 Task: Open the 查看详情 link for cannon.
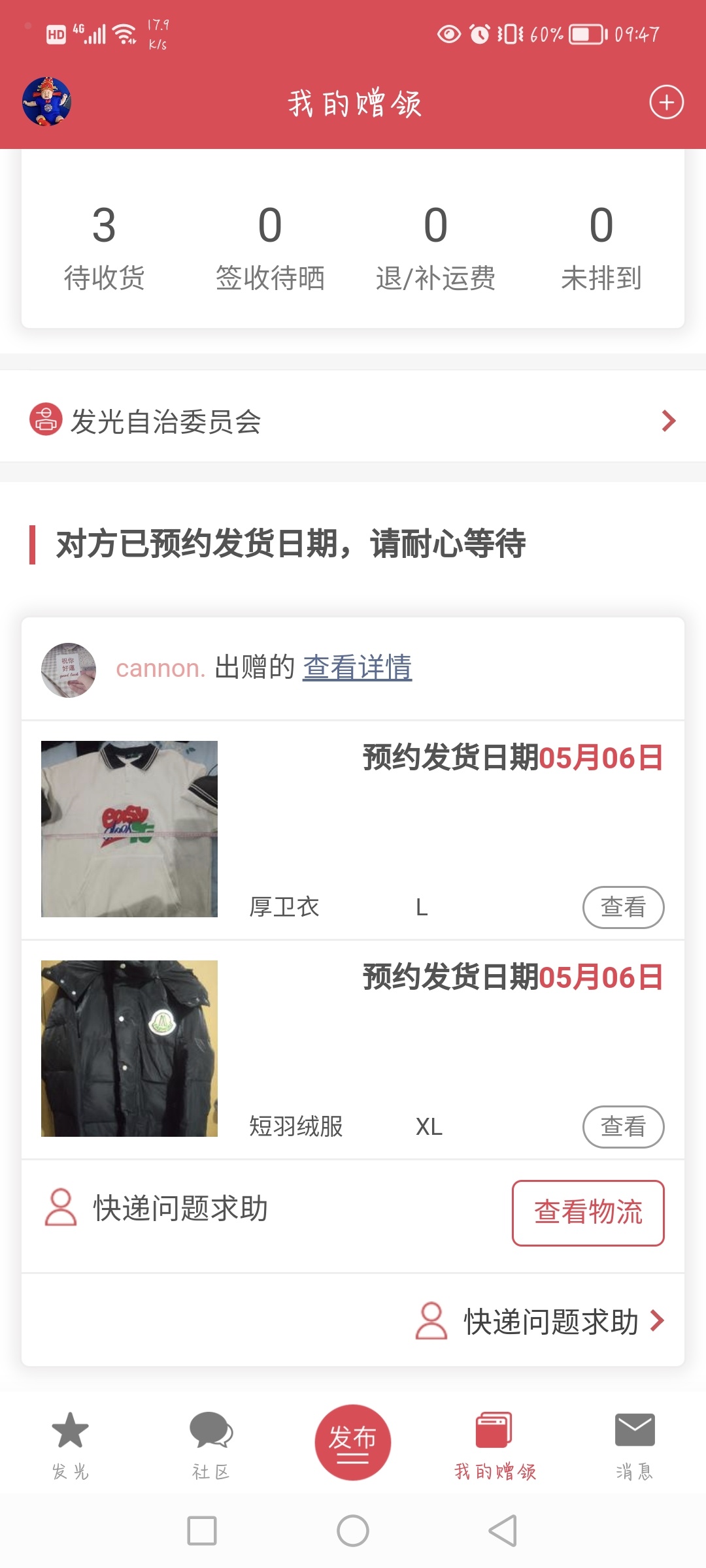357,668
